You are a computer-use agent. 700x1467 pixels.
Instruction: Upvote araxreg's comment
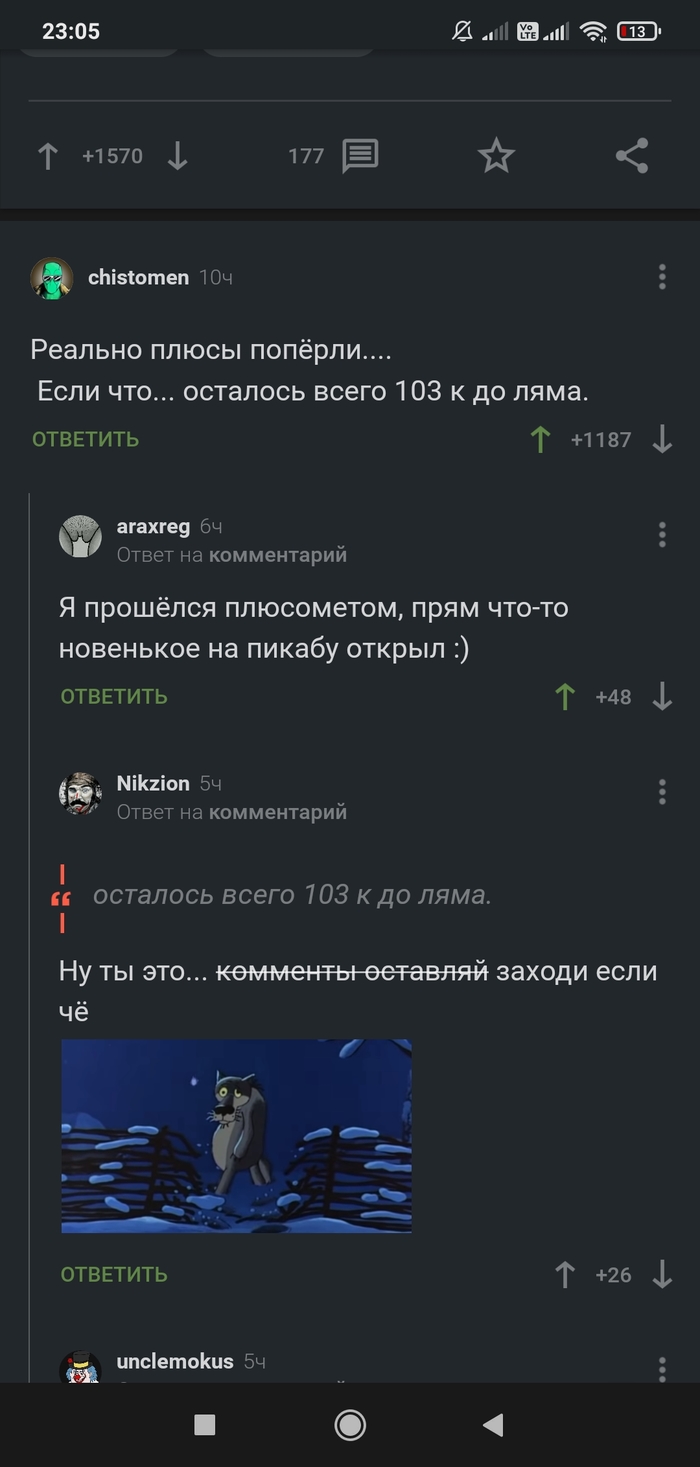pyautogui.click(x=565, y=697)
